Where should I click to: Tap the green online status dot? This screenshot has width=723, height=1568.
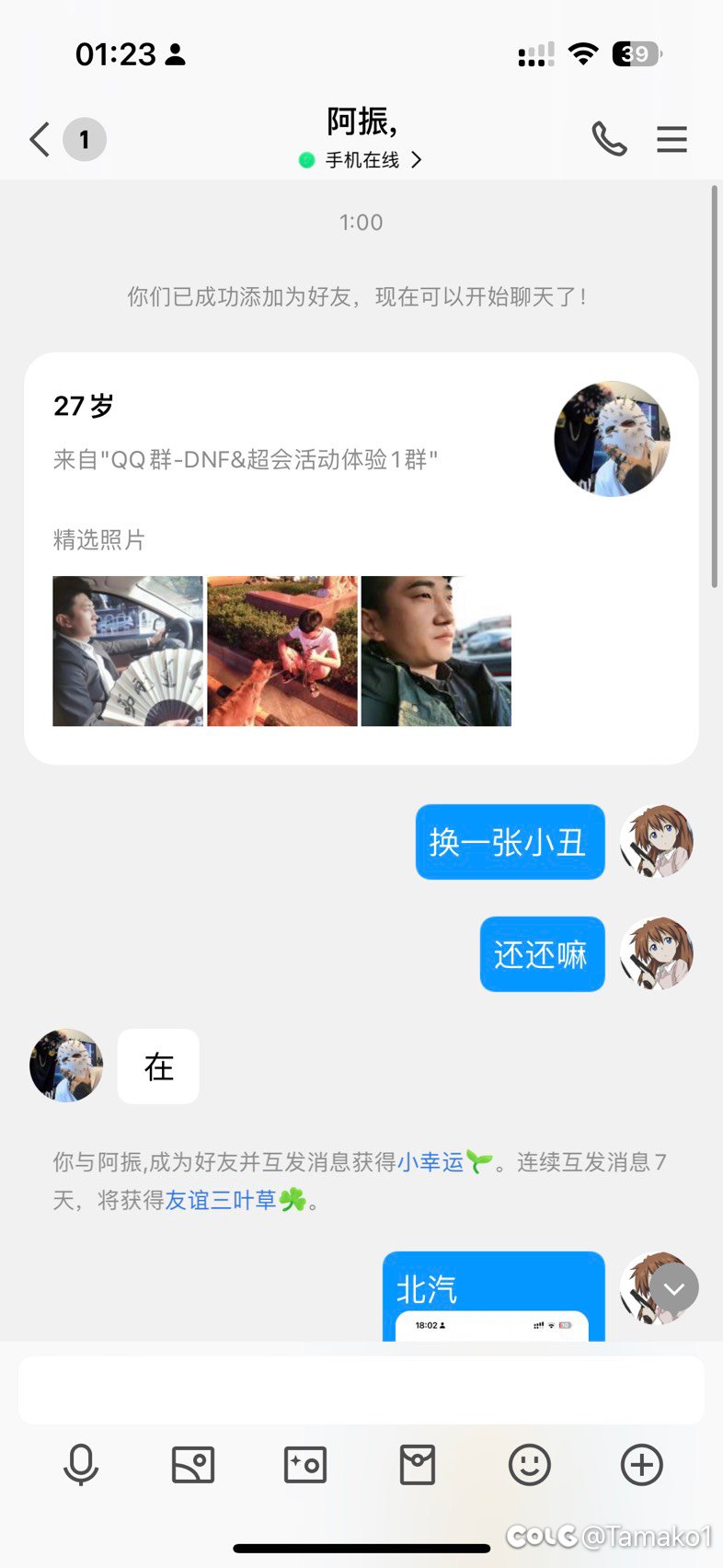coord(307,159)
